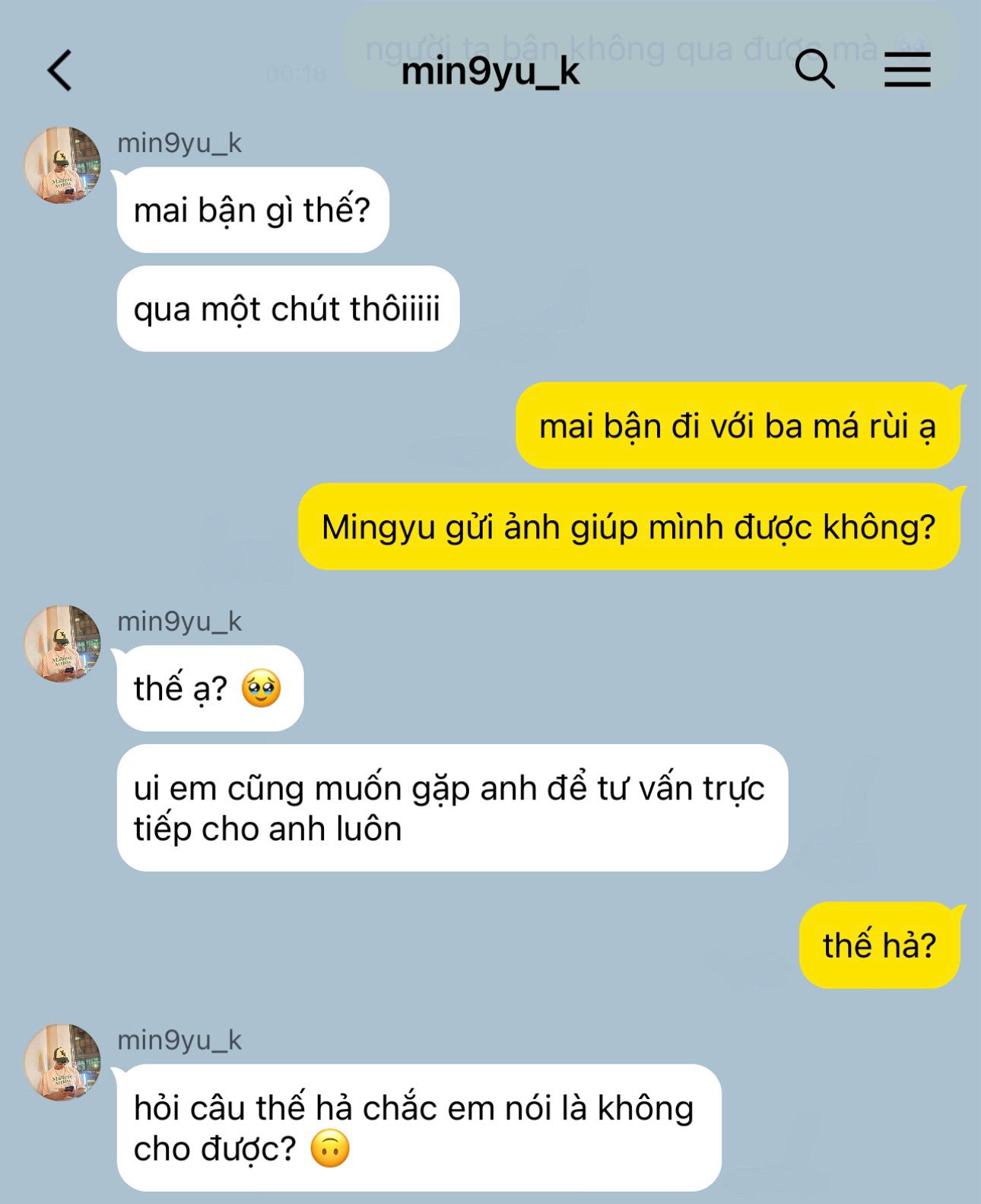Search within the min9yu_k conversation
The image size is (981, 1204).
(814, 69)
